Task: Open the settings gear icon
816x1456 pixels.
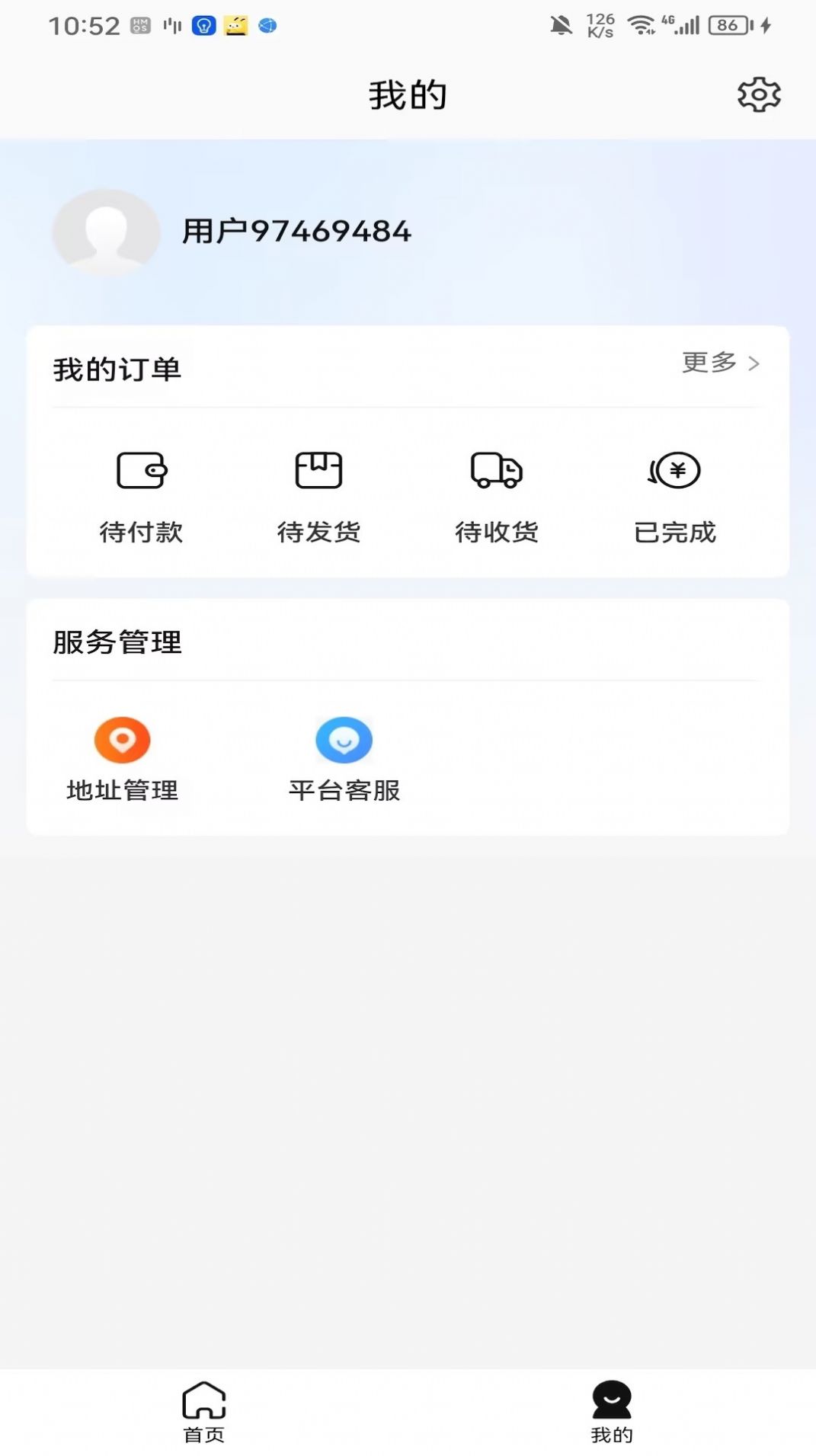Action: click(x=757, y=94)
